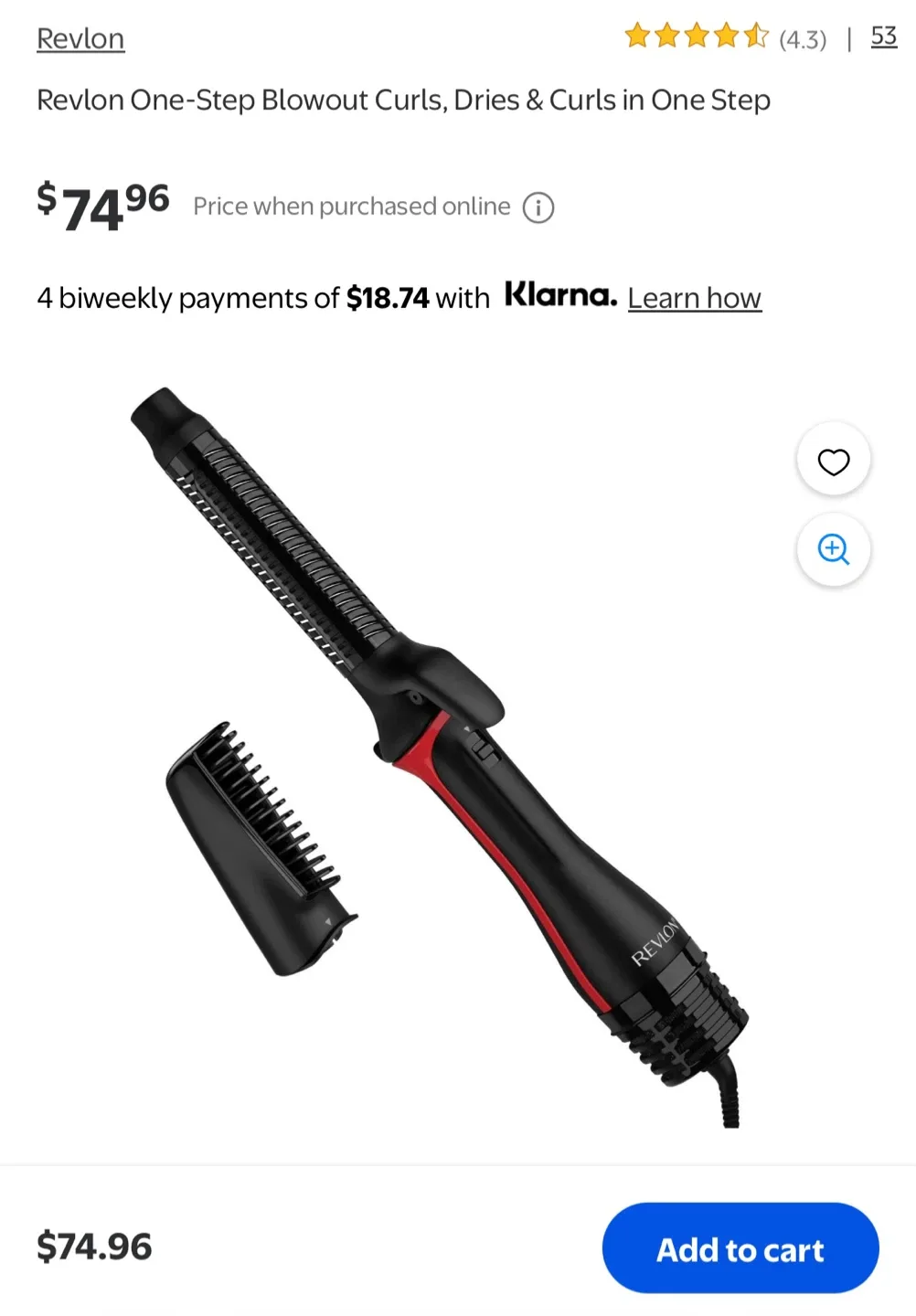Click the third star in the rating
The width and height of the screenshot is (916, 1316).
[x=696, y=37]
